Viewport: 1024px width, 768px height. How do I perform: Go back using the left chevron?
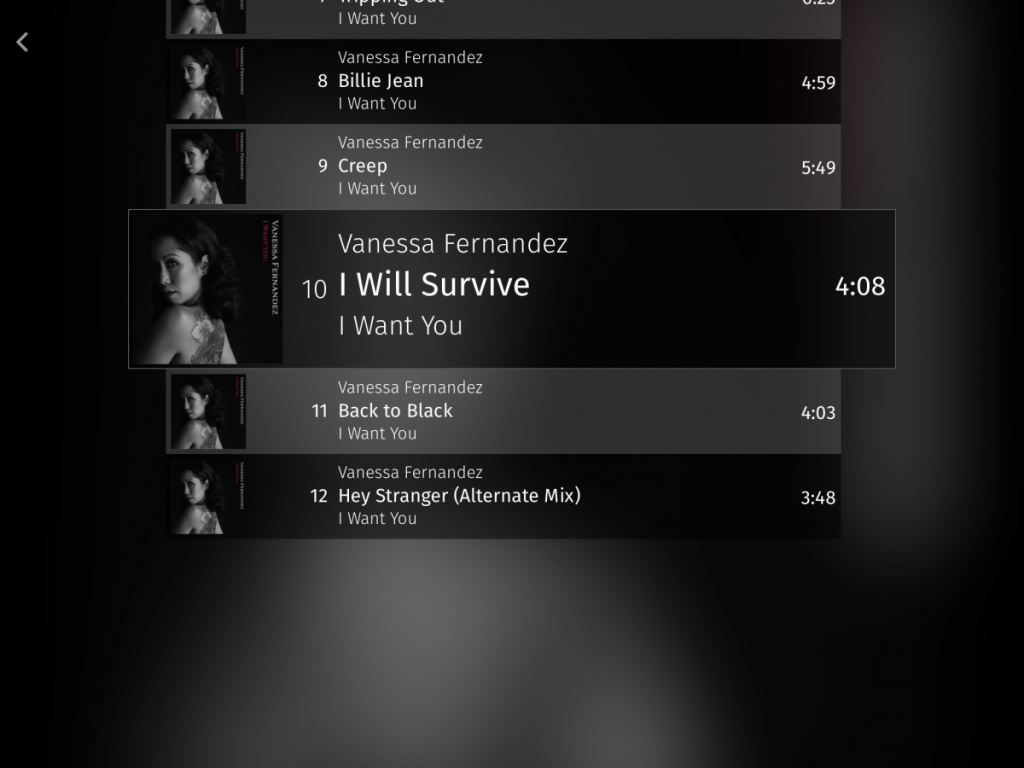pos(22,42)
